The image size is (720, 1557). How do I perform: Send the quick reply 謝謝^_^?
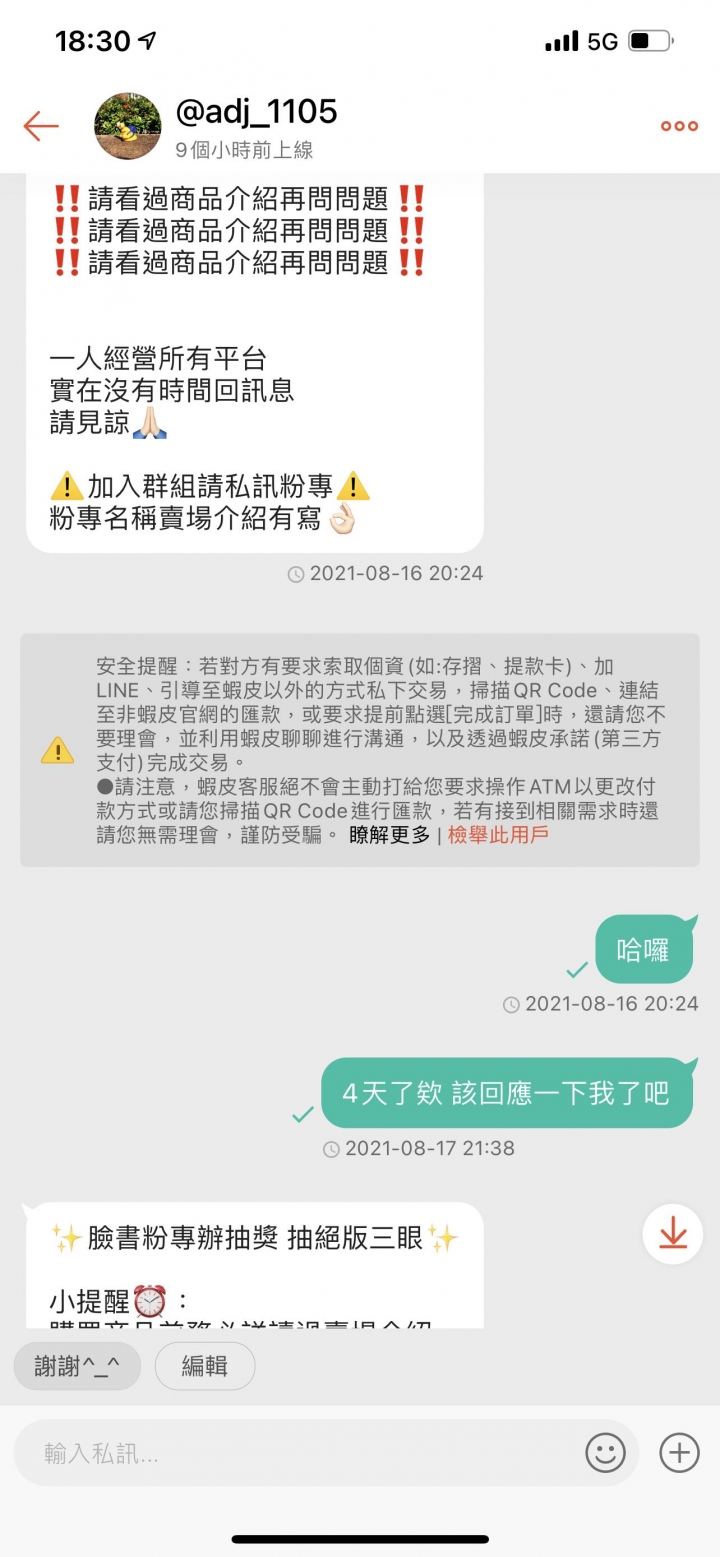pyautogui.click(x=77, y=1365)
